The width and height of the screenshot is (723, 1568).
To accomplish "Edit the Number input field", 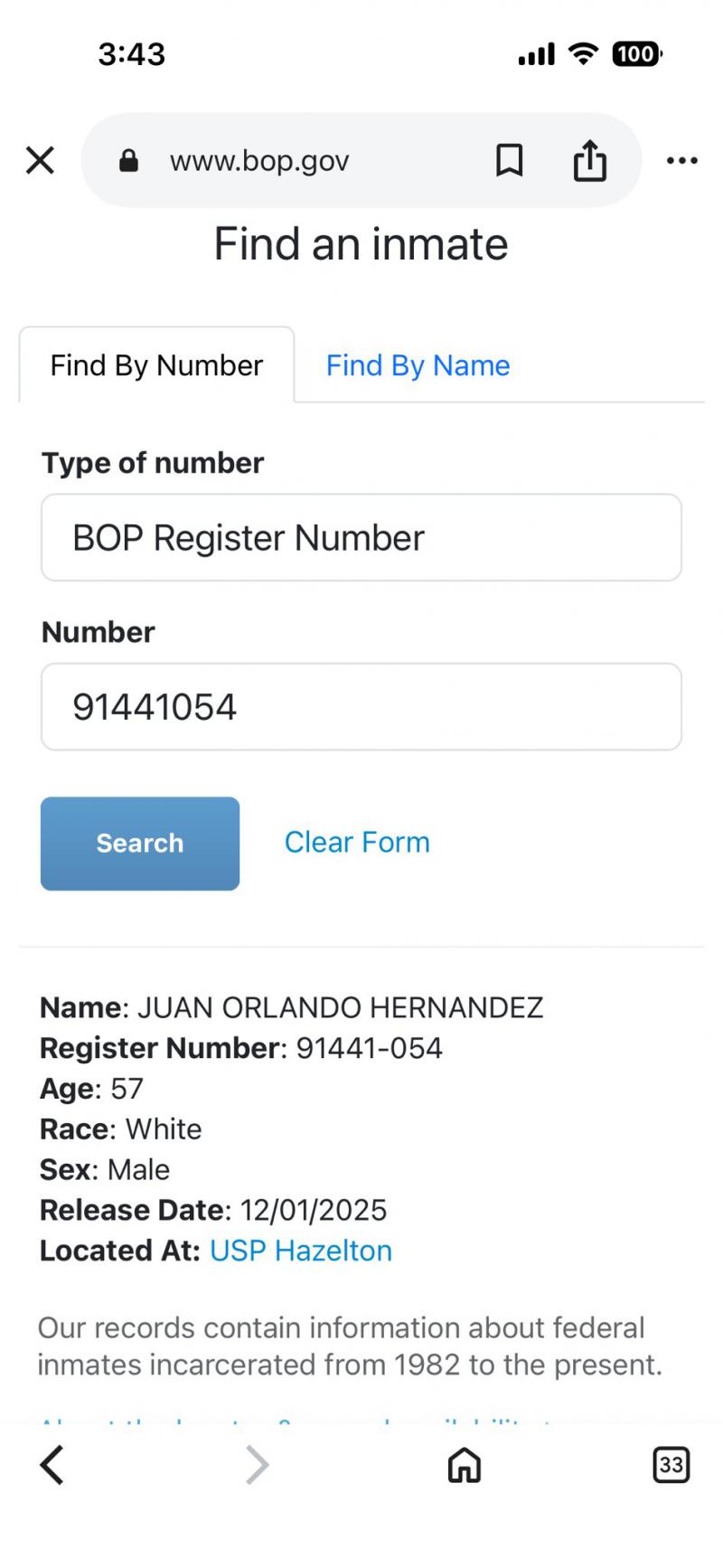I will pos(361,706).
